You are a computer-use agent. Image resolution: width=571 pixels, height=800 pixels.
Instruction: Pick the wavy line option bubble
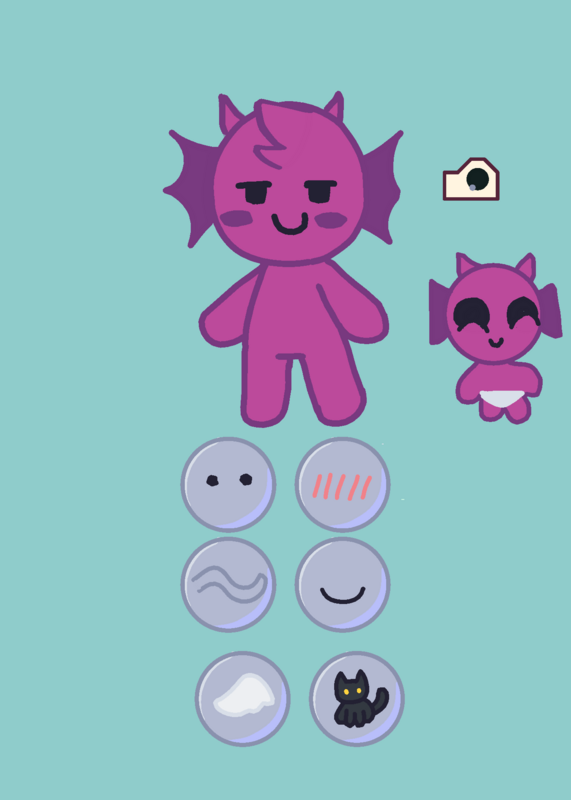point(229,584)
